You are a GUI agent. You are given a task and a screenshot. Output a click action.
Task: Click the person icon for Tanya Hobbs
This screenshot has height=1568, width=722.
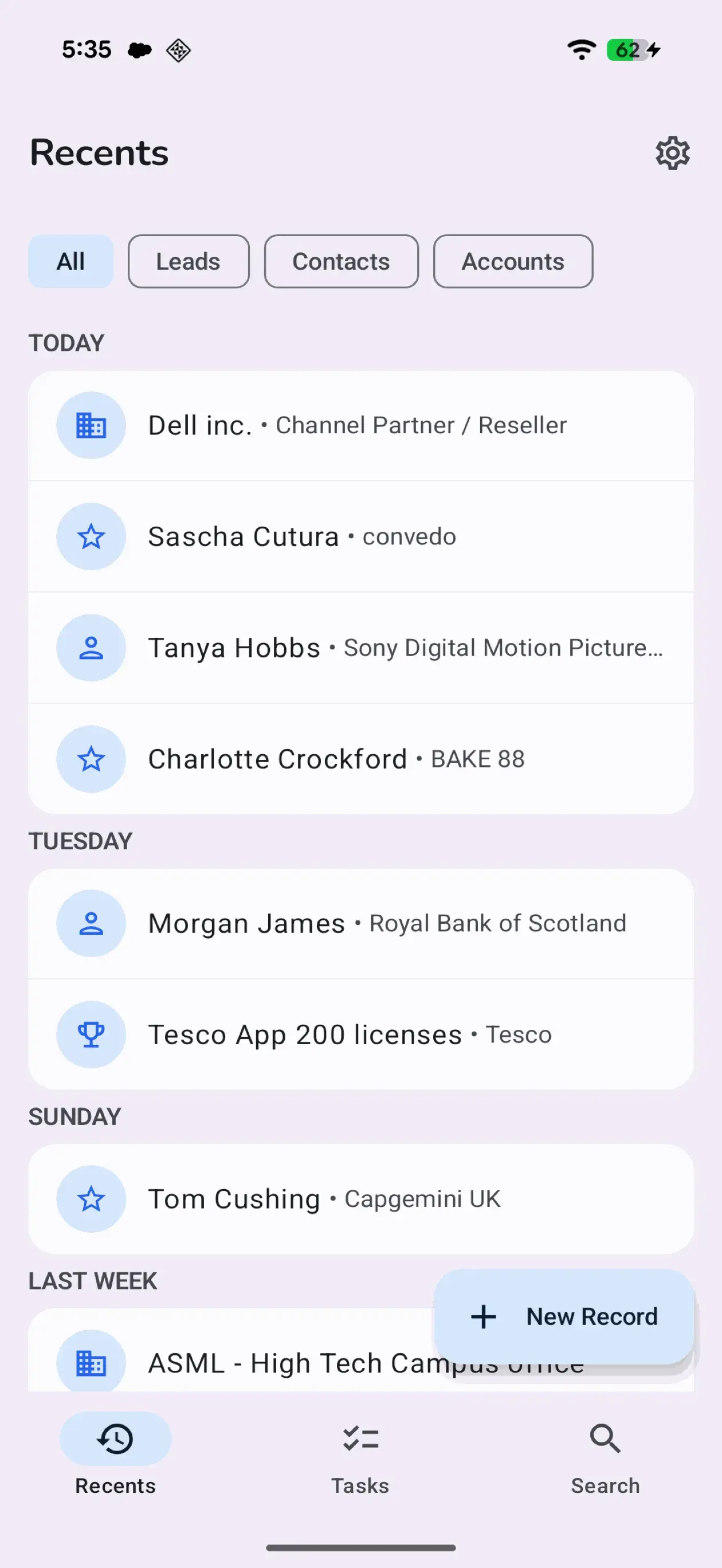coord(91,648)
